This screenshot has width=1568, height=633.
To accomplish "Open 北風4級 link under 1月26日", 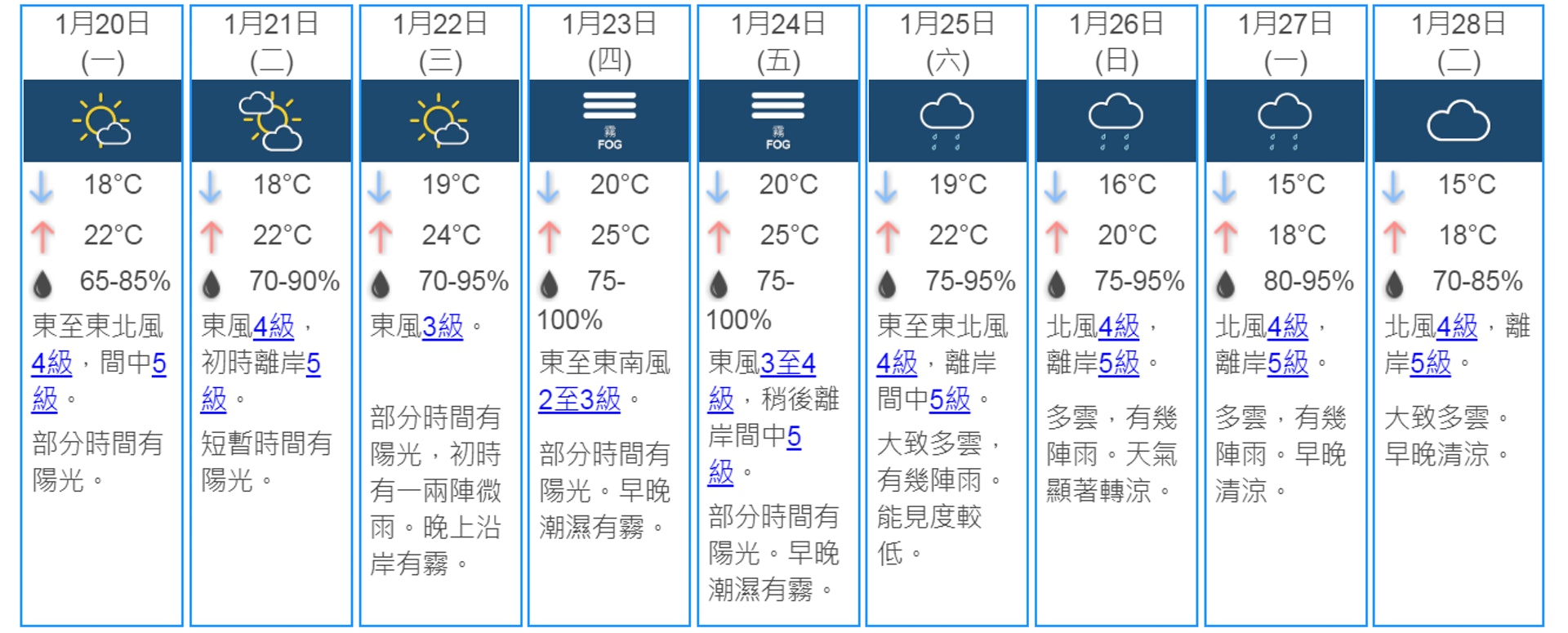I will tap(1119, 327).
